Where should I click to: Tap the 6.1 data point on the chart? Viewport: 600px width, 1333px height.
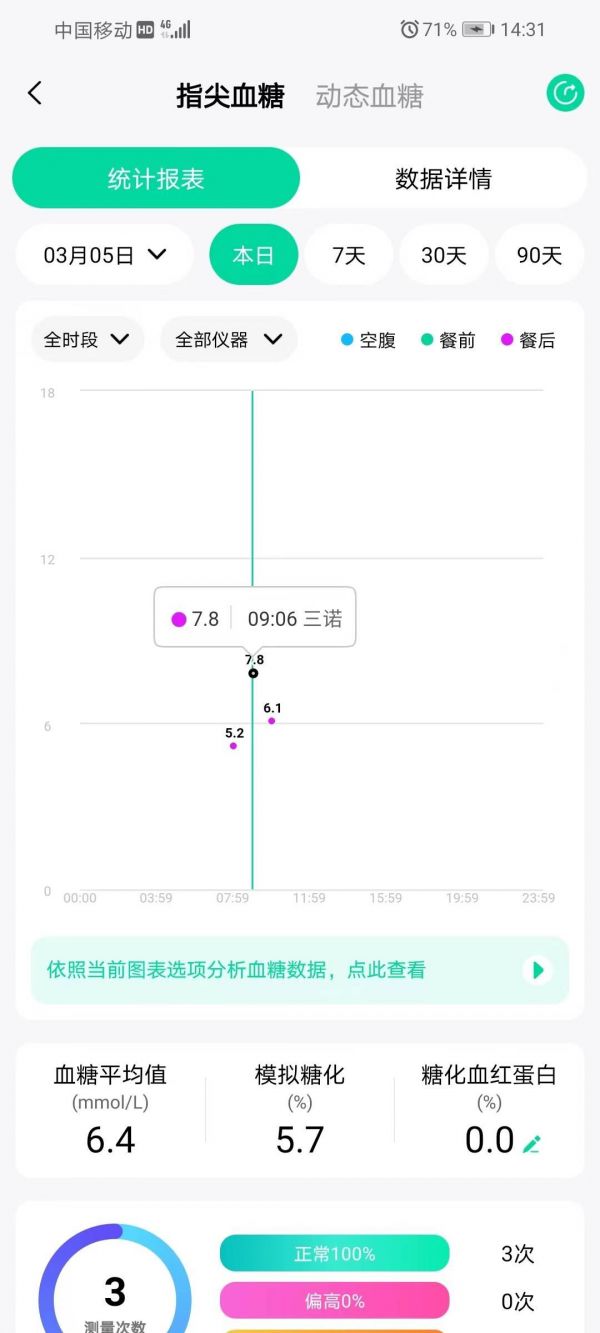coord(271,721)
